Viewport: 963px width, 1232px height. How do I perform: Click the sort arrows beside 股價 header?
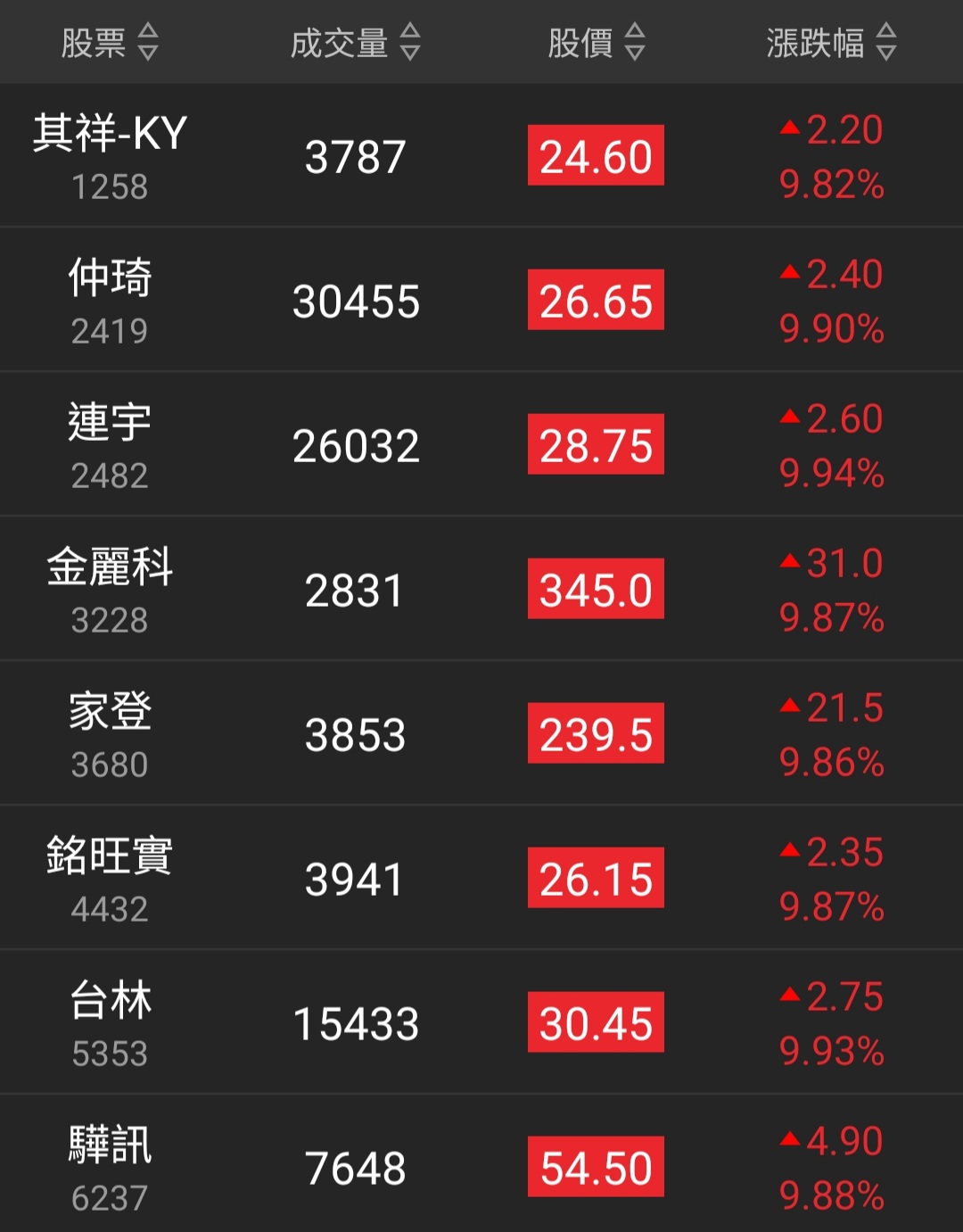tap(635, 42)
